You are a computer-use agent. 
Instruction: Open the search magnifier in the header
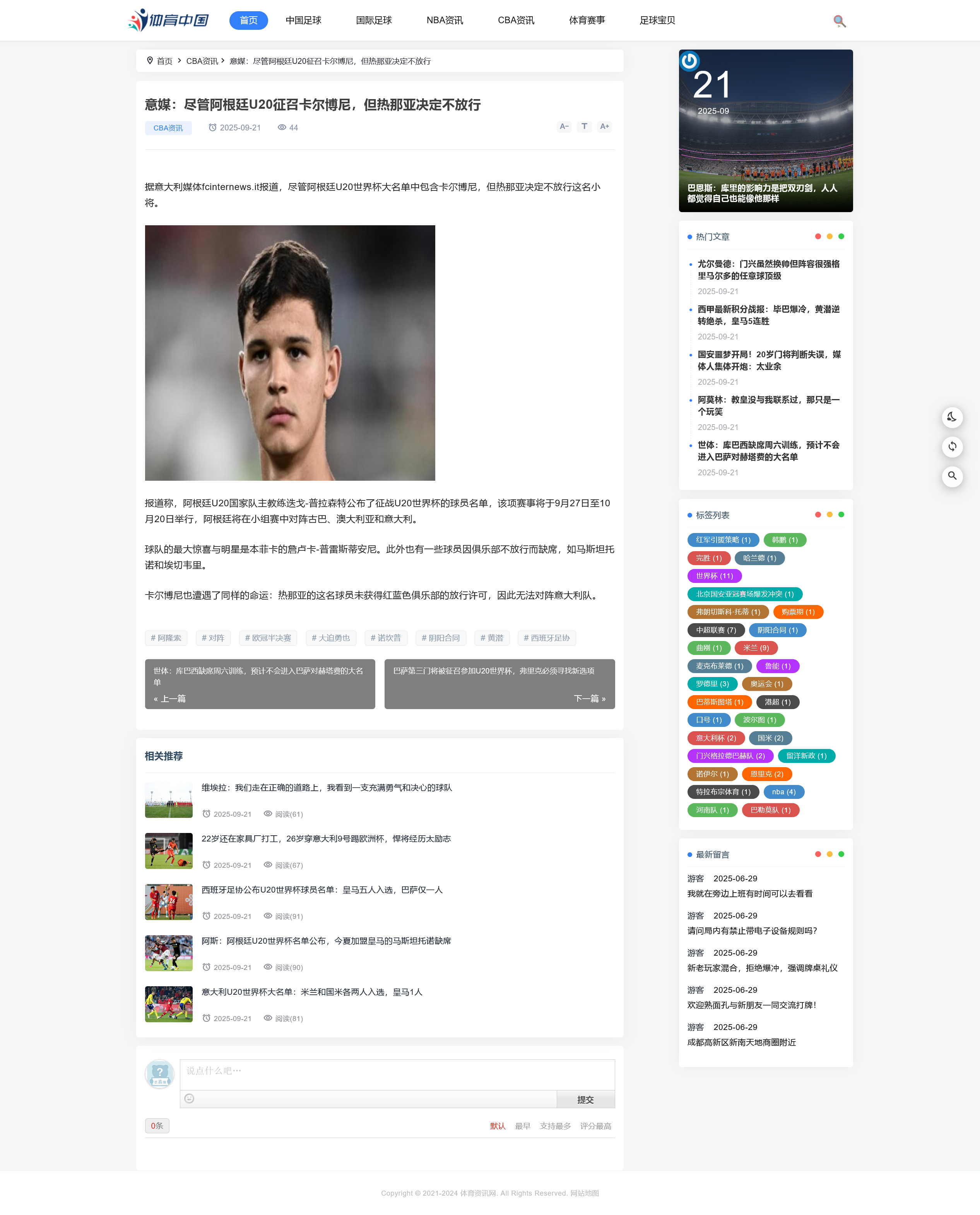[x=839, y=21]
